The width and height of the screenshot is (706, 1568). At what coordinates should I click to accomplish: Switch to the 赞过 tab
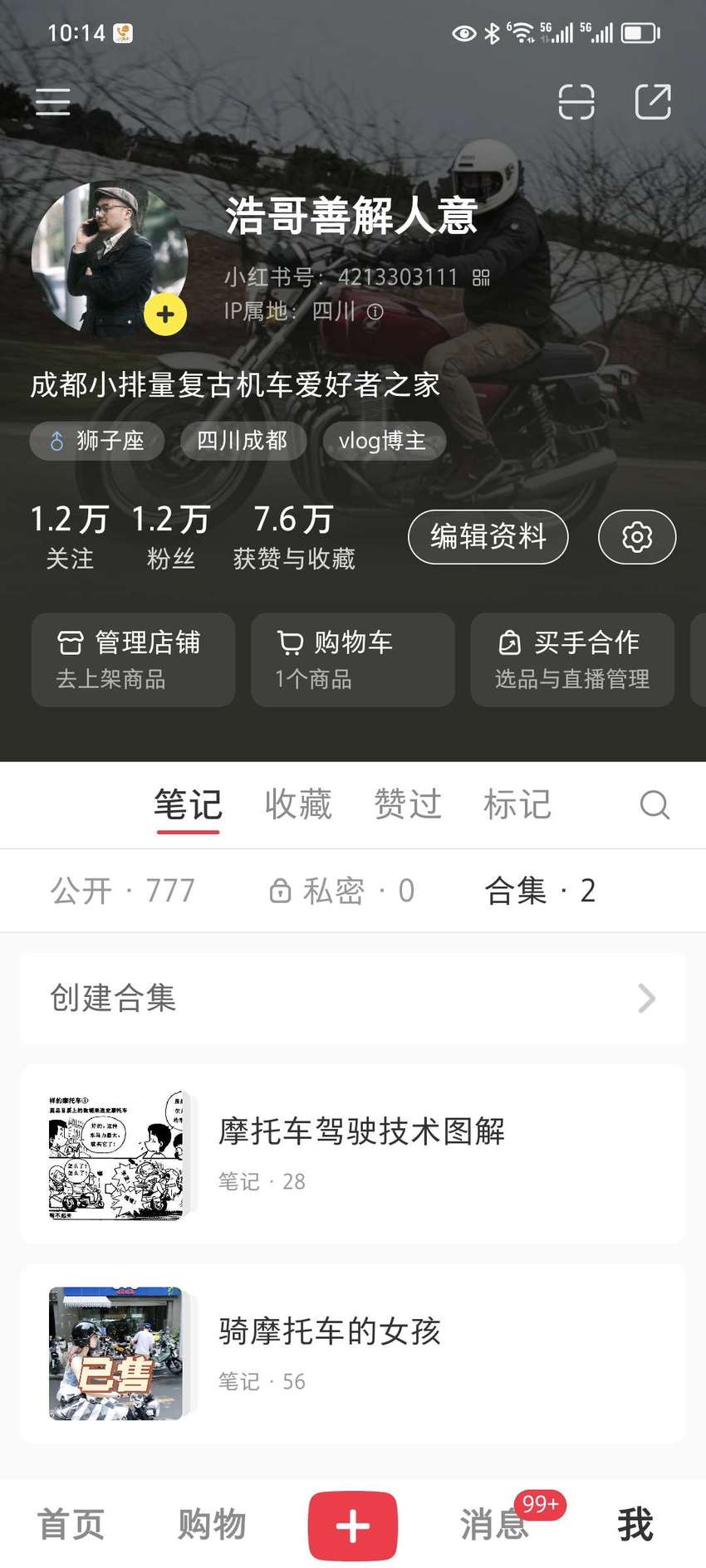tap(408, 804)
